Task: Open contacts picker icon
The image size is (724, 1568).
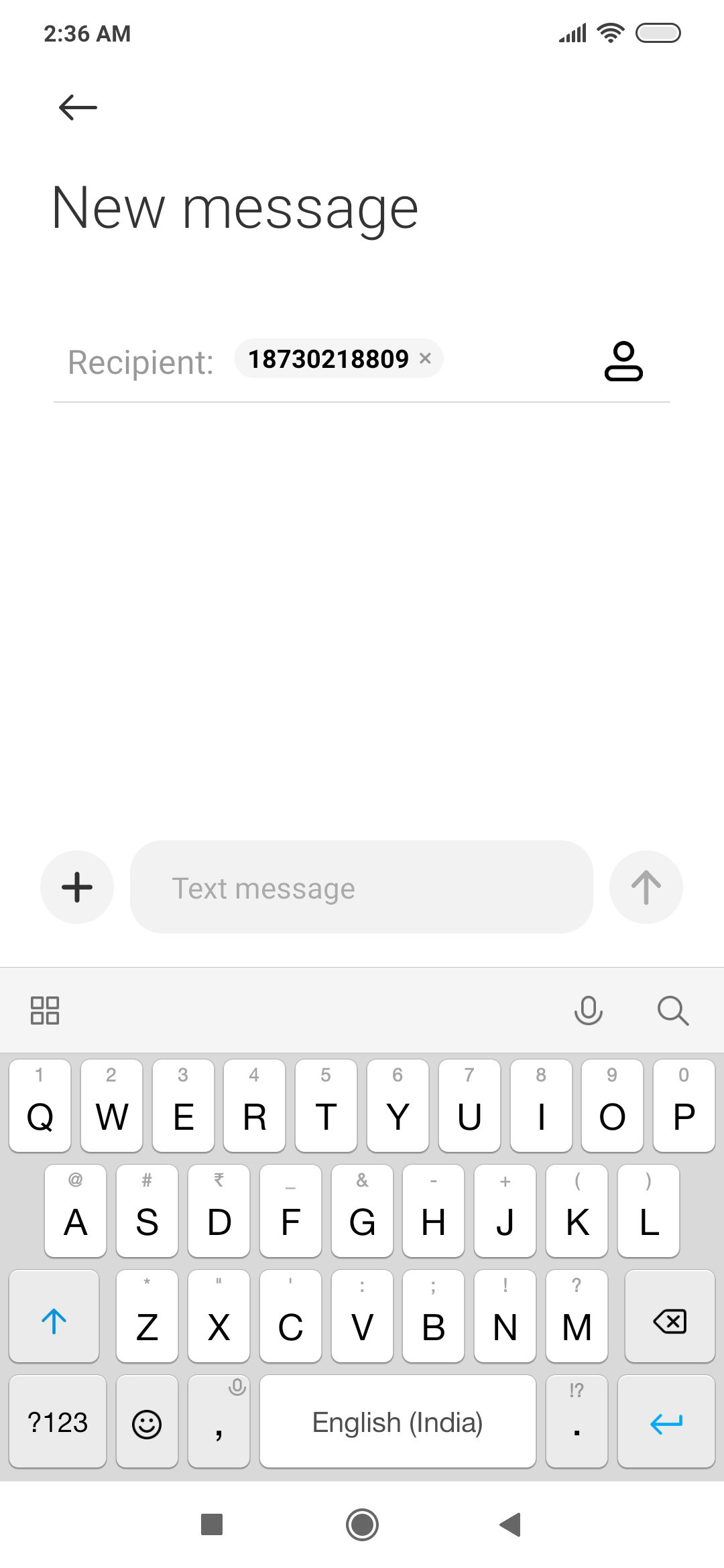Action: pyautogui.click(x=623, y=361)
